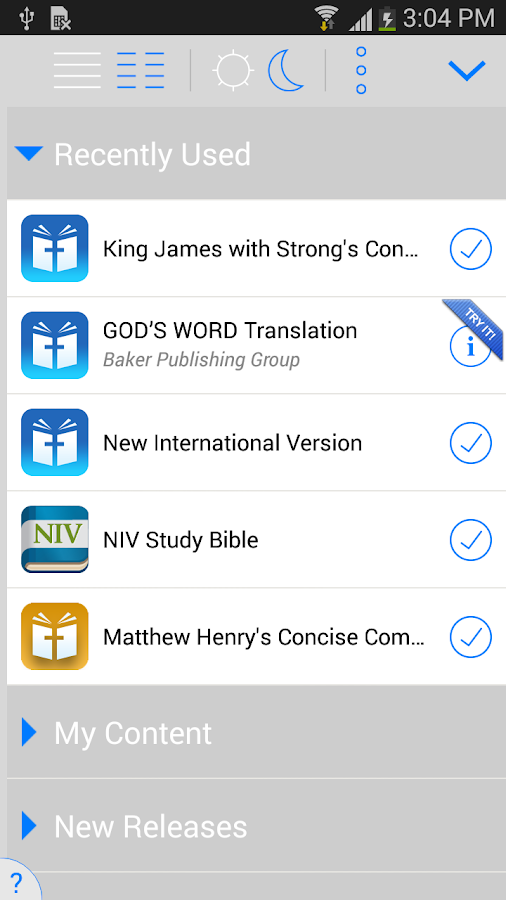Screen dimensions: 506x900
Task: Tap the checkmark beside King James with Strong's
Action: tap(470, 249)
